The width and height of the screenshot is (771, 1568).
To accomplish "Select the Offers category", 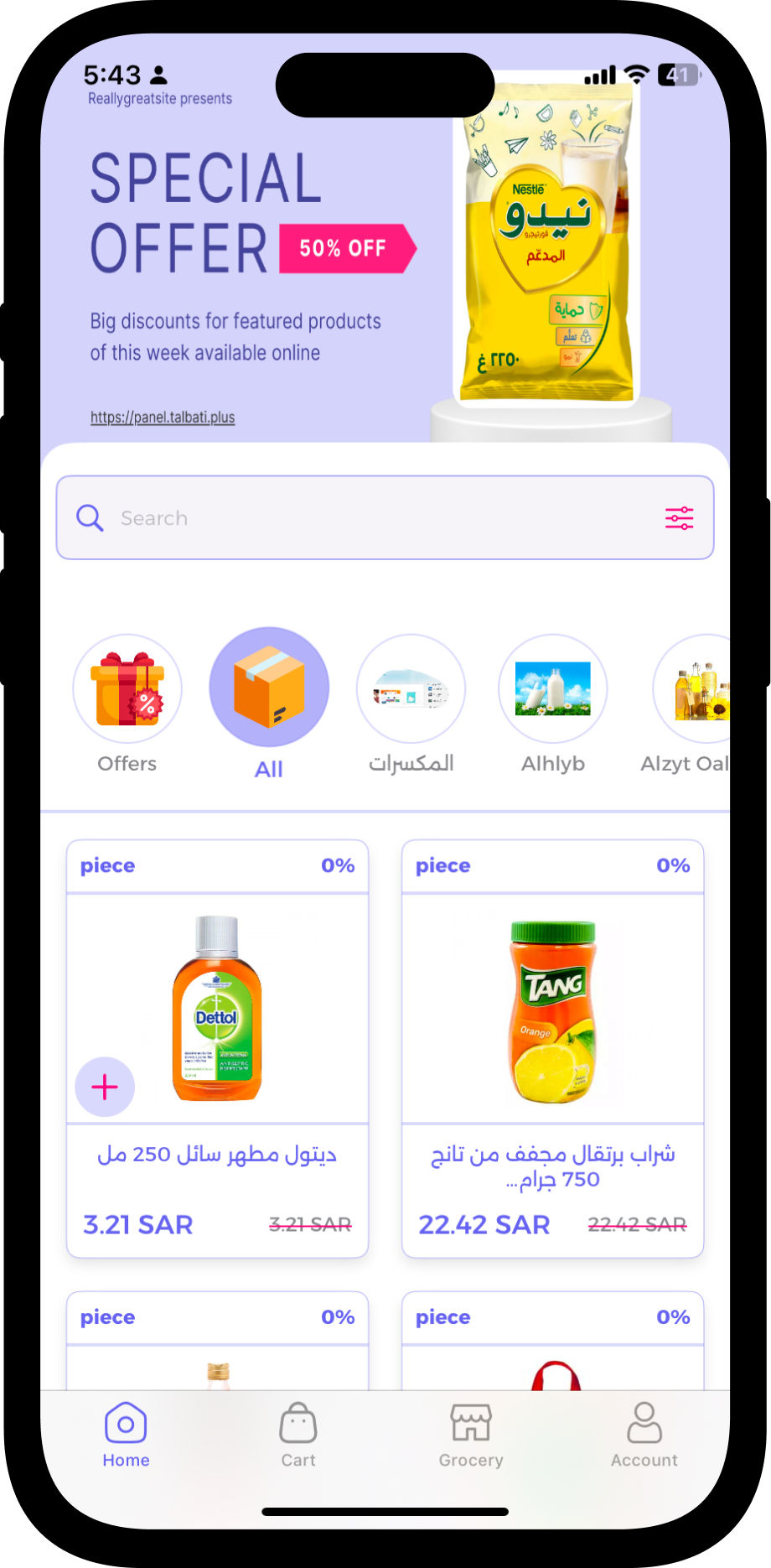I will coord(127,689).
